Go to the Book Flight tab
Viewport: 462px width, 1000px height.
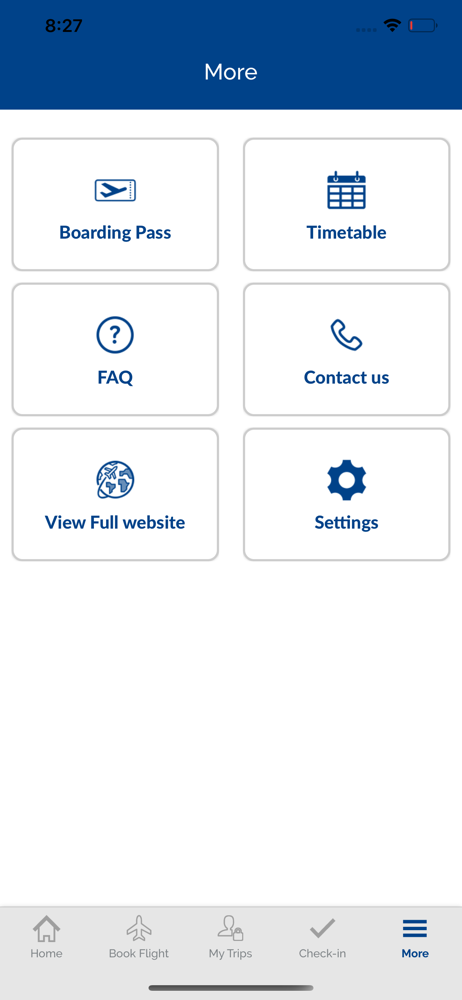pyautogui.click(x=139, y=938)
